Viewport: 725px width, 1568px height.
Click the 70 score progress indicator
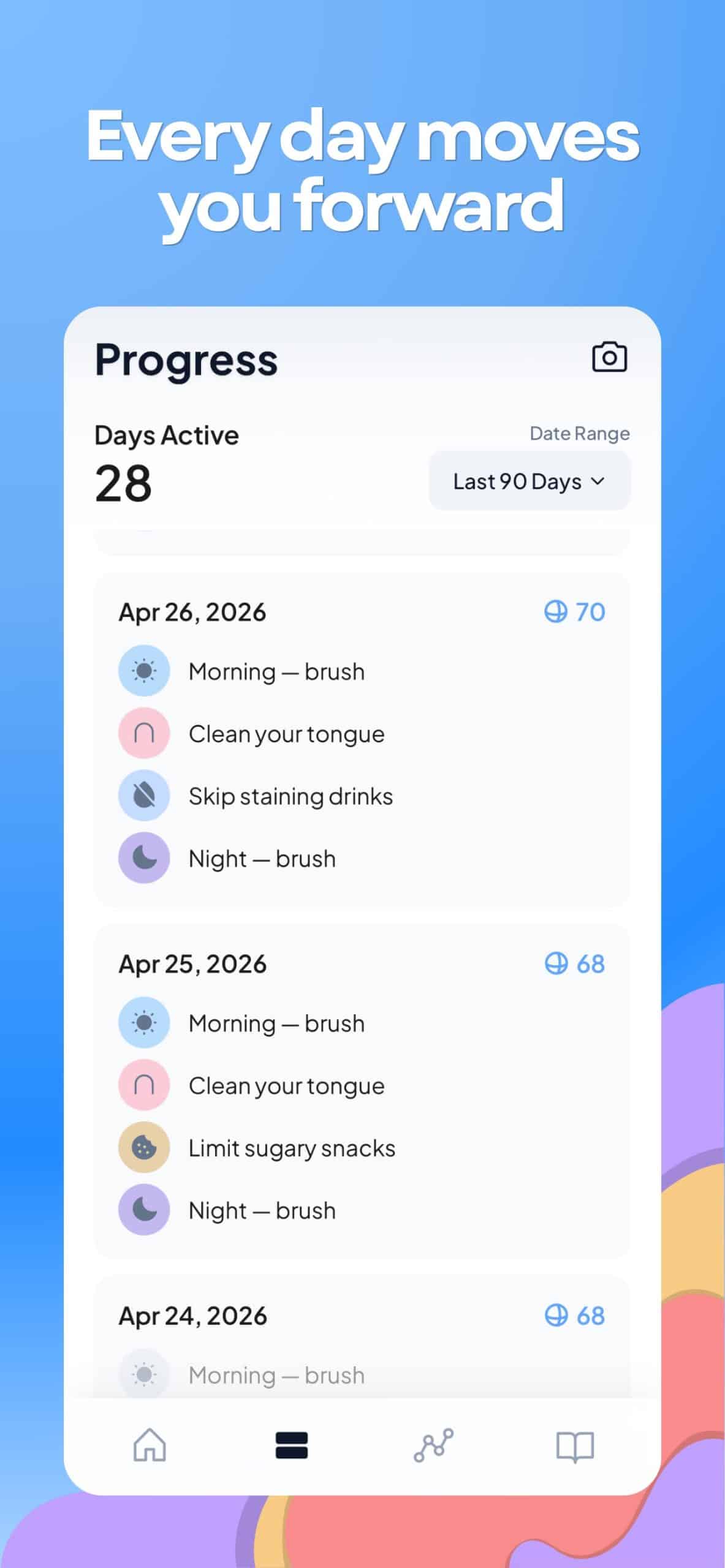click(x=590, y=612)
